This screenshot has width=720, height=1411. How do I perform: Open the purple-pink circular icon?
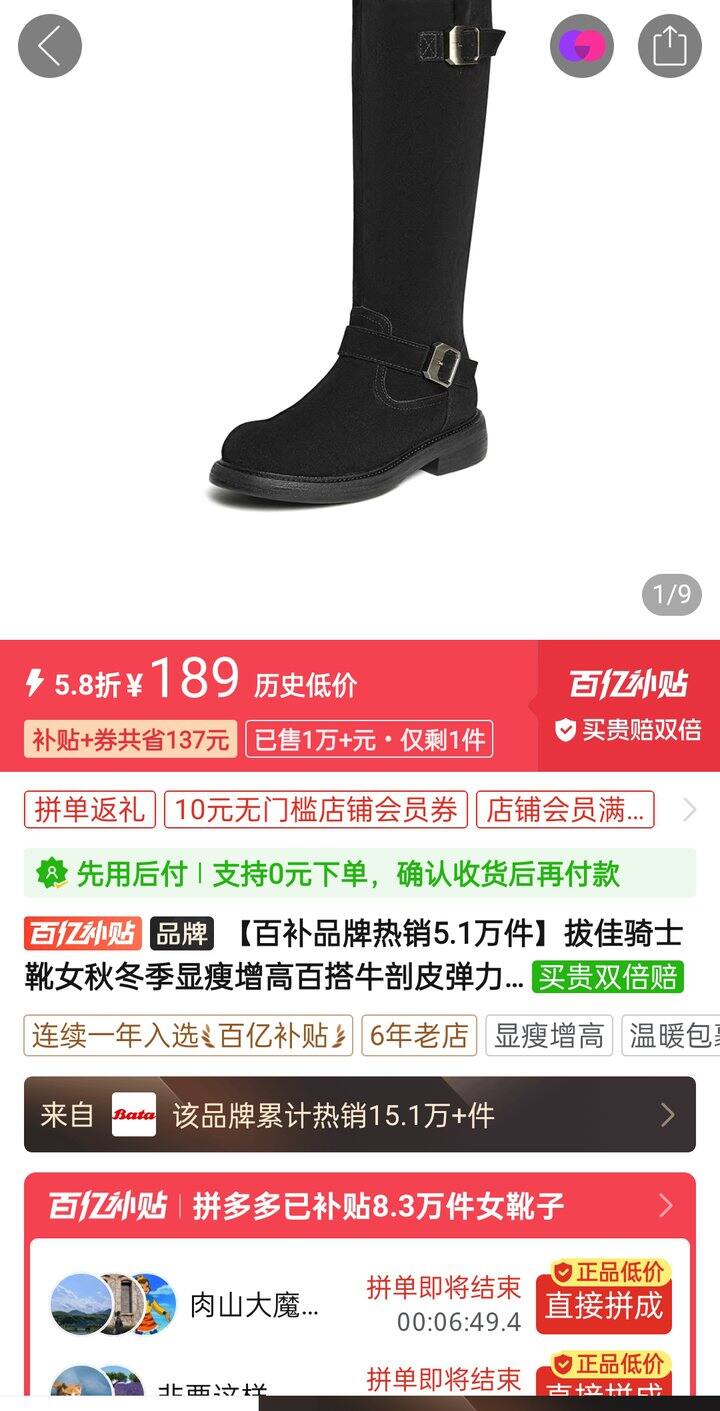[581, 46]
